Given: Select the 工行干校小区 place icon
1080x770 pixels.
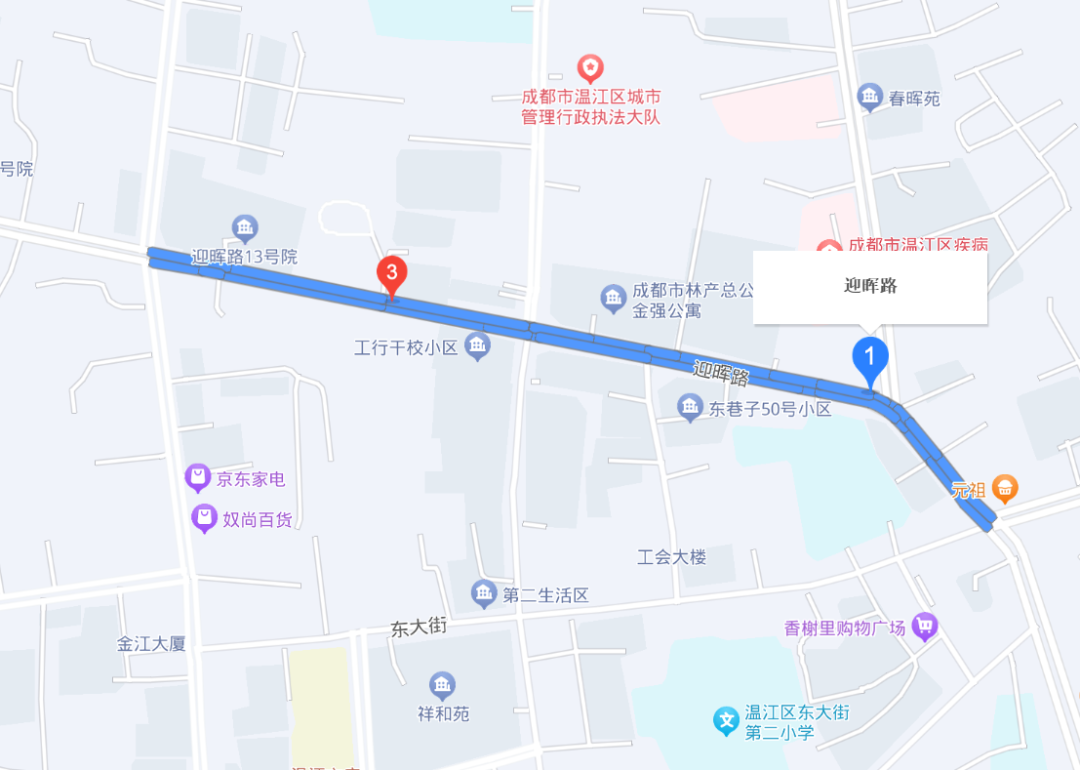Looking at the screenshot, I should point(478,347).
